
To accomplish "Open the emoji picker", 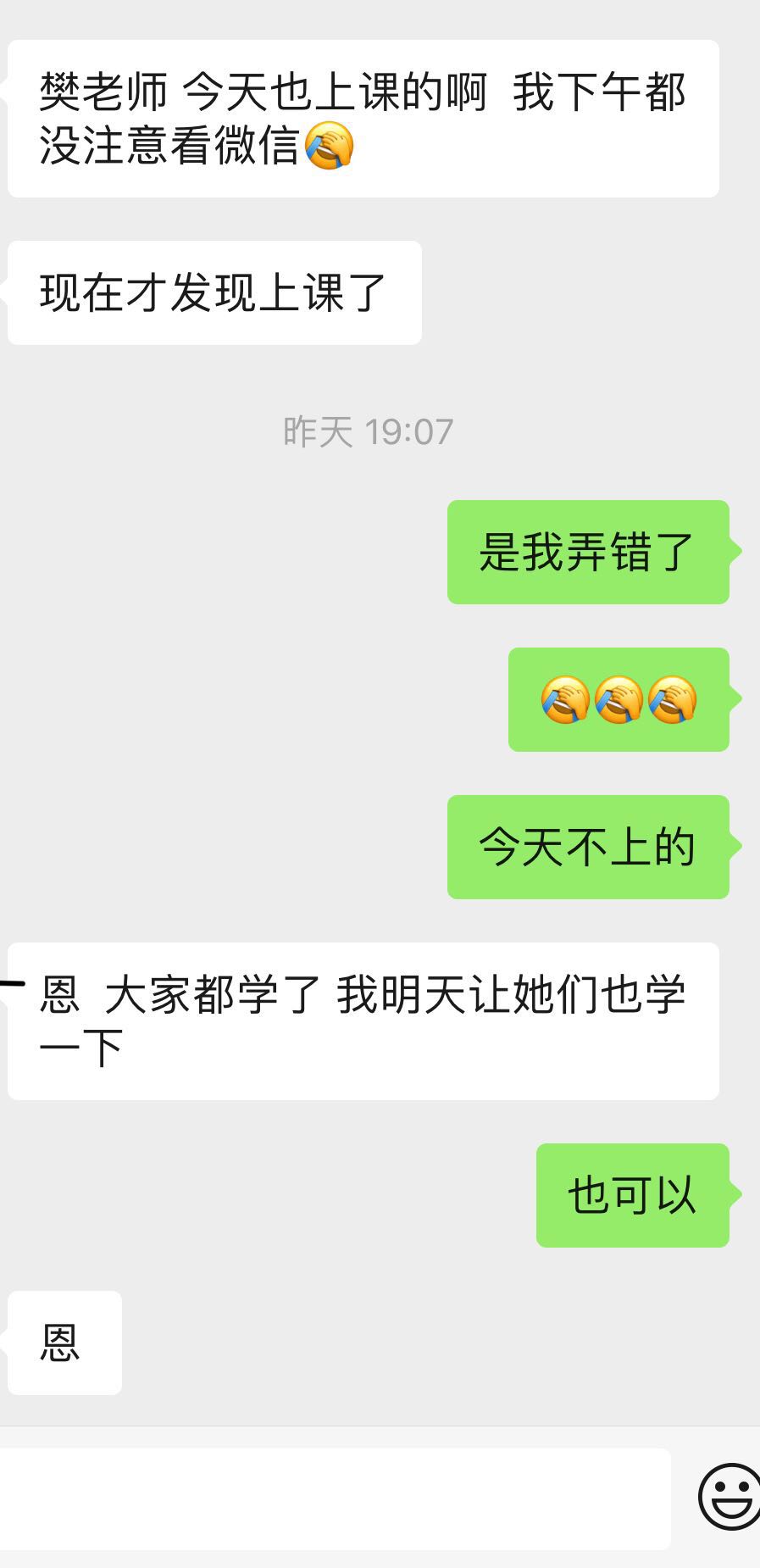I will [x=729, y=1497].
